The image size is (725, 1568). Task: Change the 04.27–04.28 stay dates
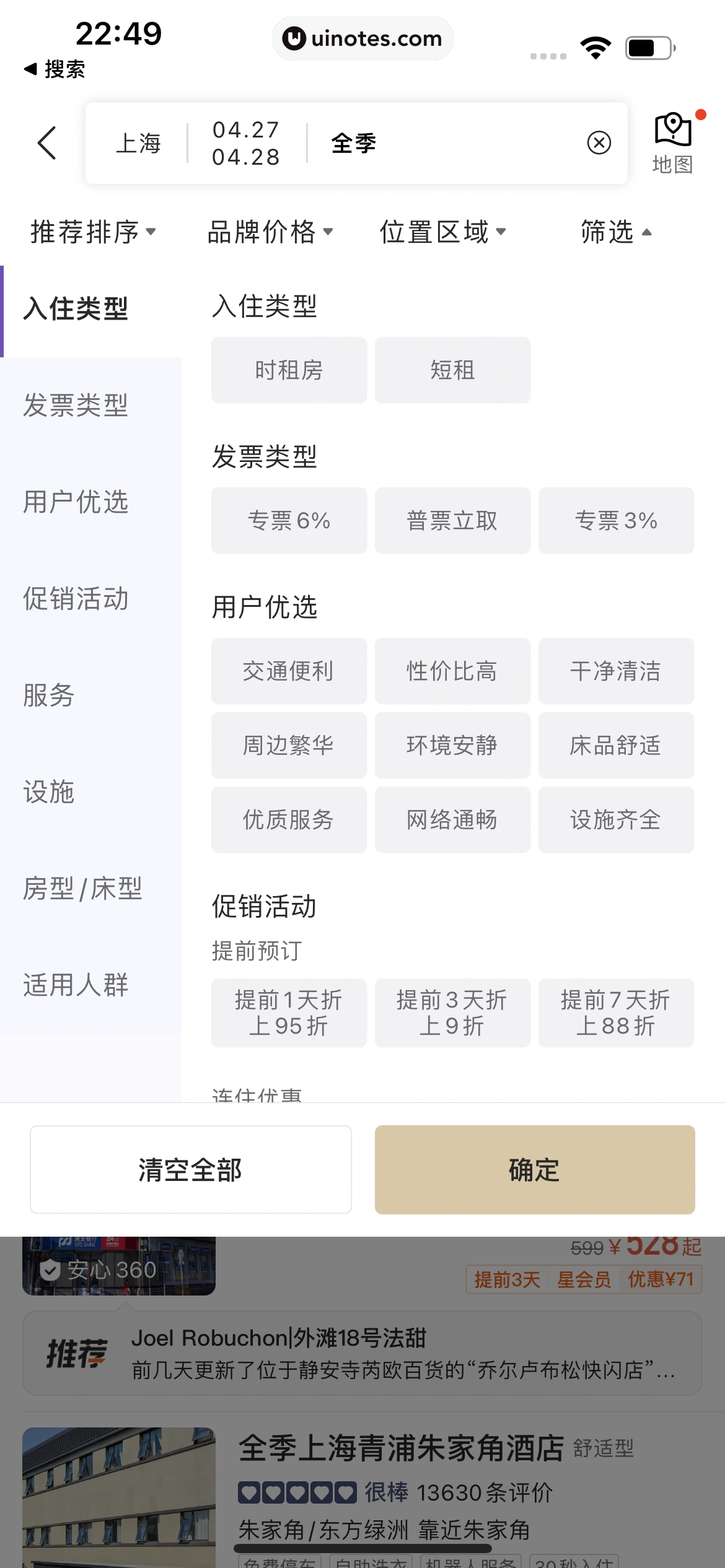[x=246, y=143]
